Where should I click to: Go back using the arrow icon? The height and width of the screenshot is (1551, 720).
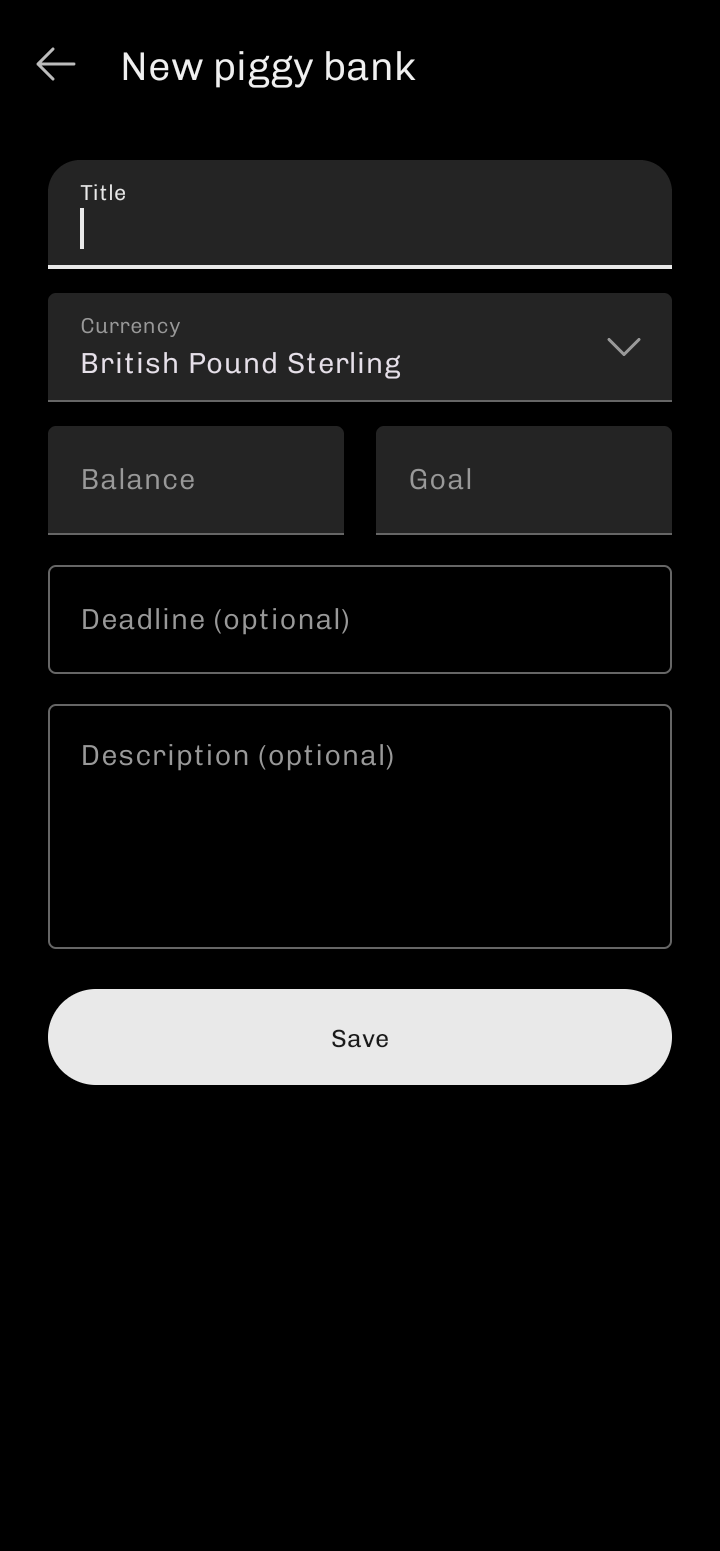point(56,65)
